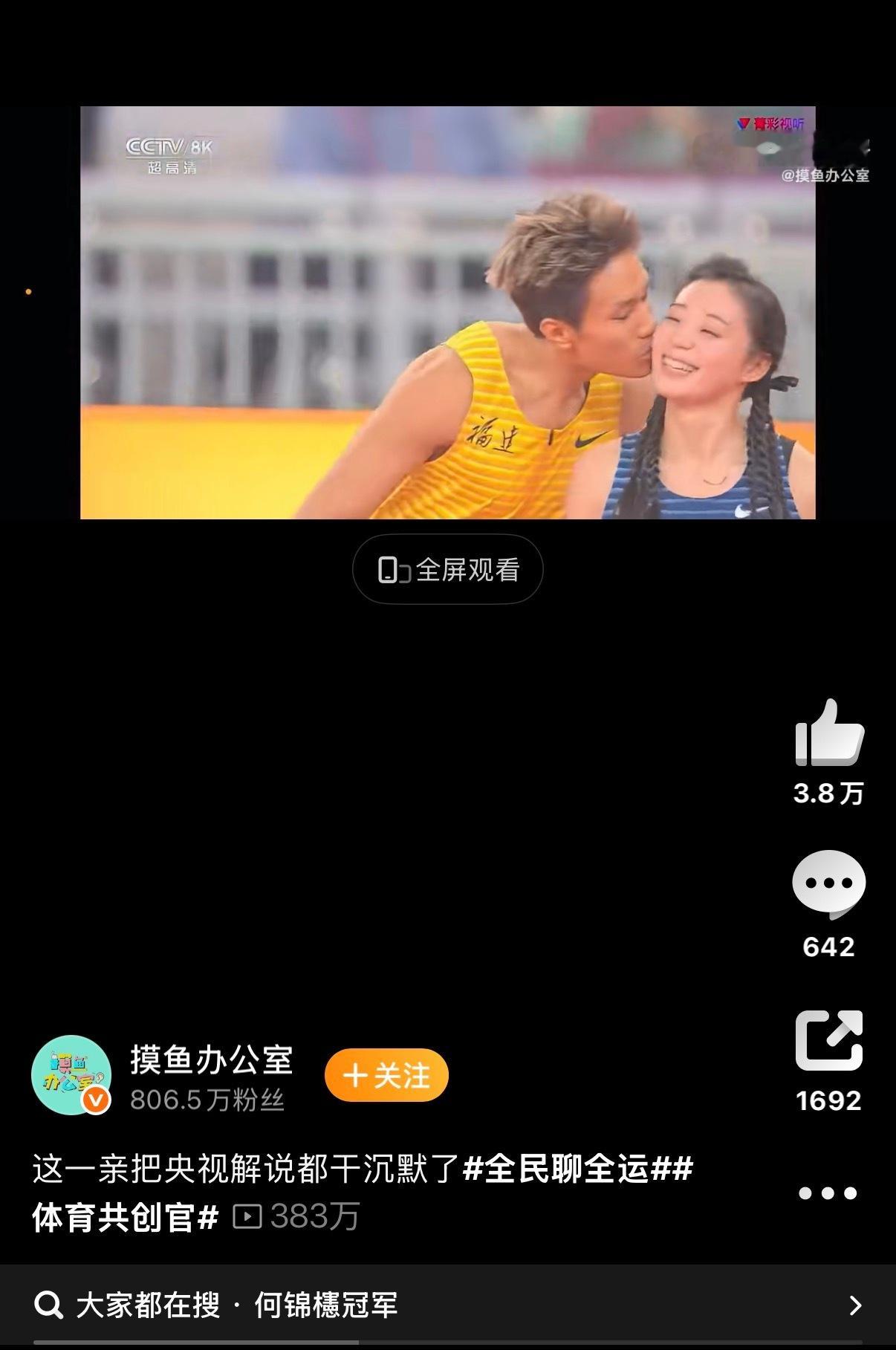Tap the rotated-phone icon next to 全屏观看
896x1350 pixels.
(x=395, y=568)
